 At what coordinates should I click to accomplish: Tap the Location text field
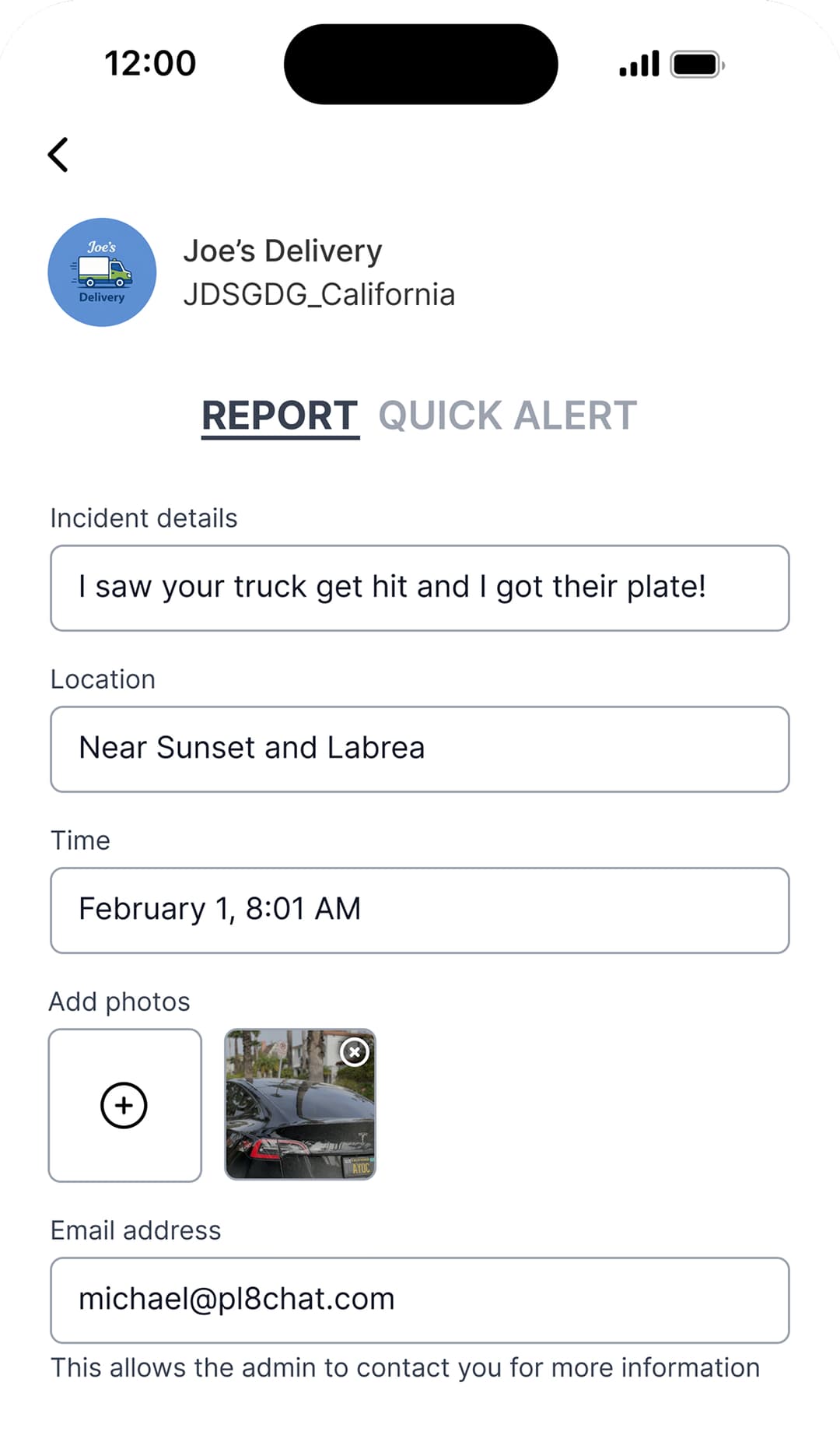pyautogui.click(x=420, y=749)
